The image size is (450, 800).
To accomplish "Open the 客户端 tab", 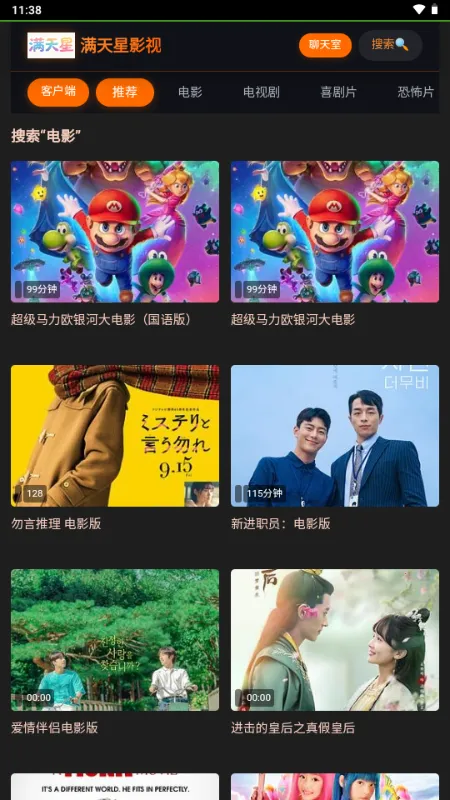I will pyautogui.click(x=58, y=92).
